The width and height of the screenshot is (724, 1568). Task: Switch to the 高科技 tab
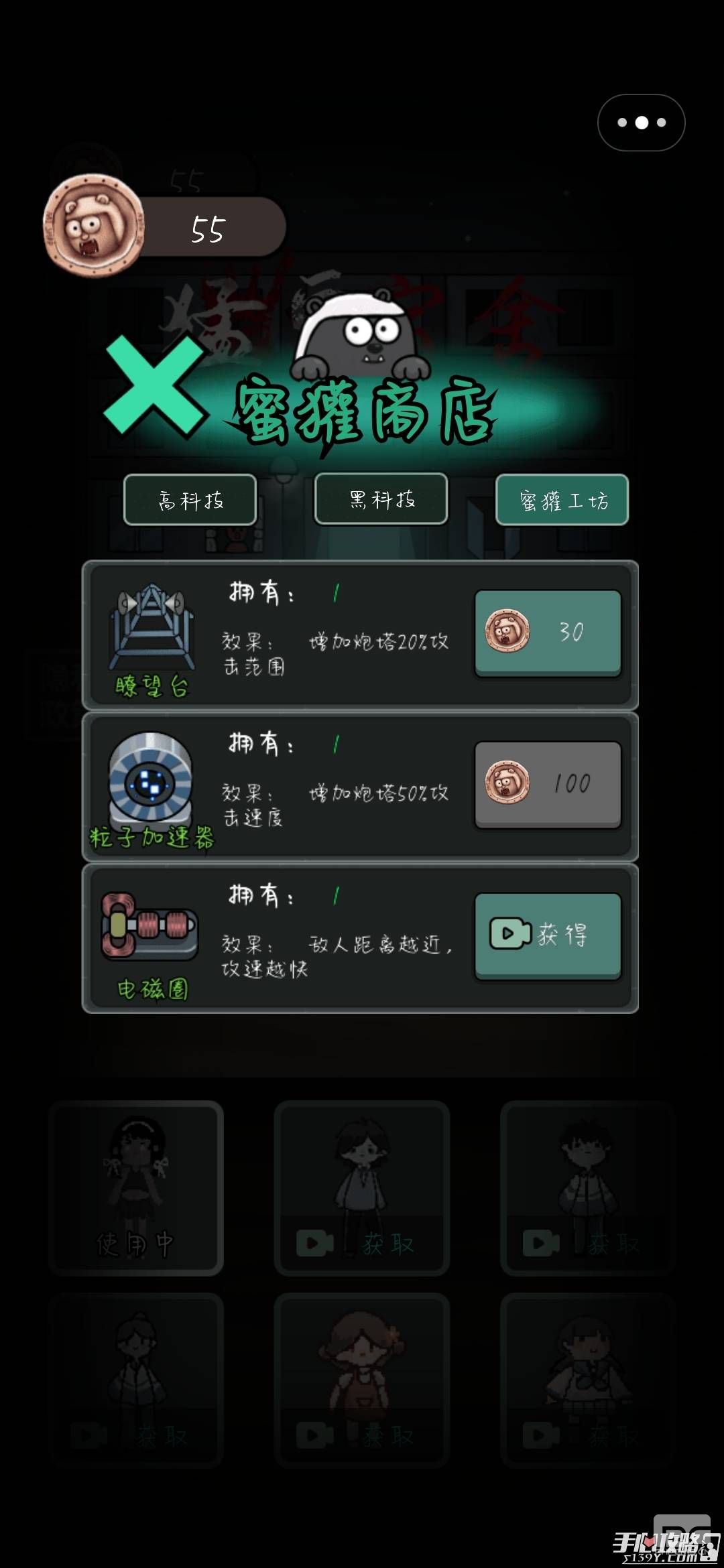click(190, 500)
